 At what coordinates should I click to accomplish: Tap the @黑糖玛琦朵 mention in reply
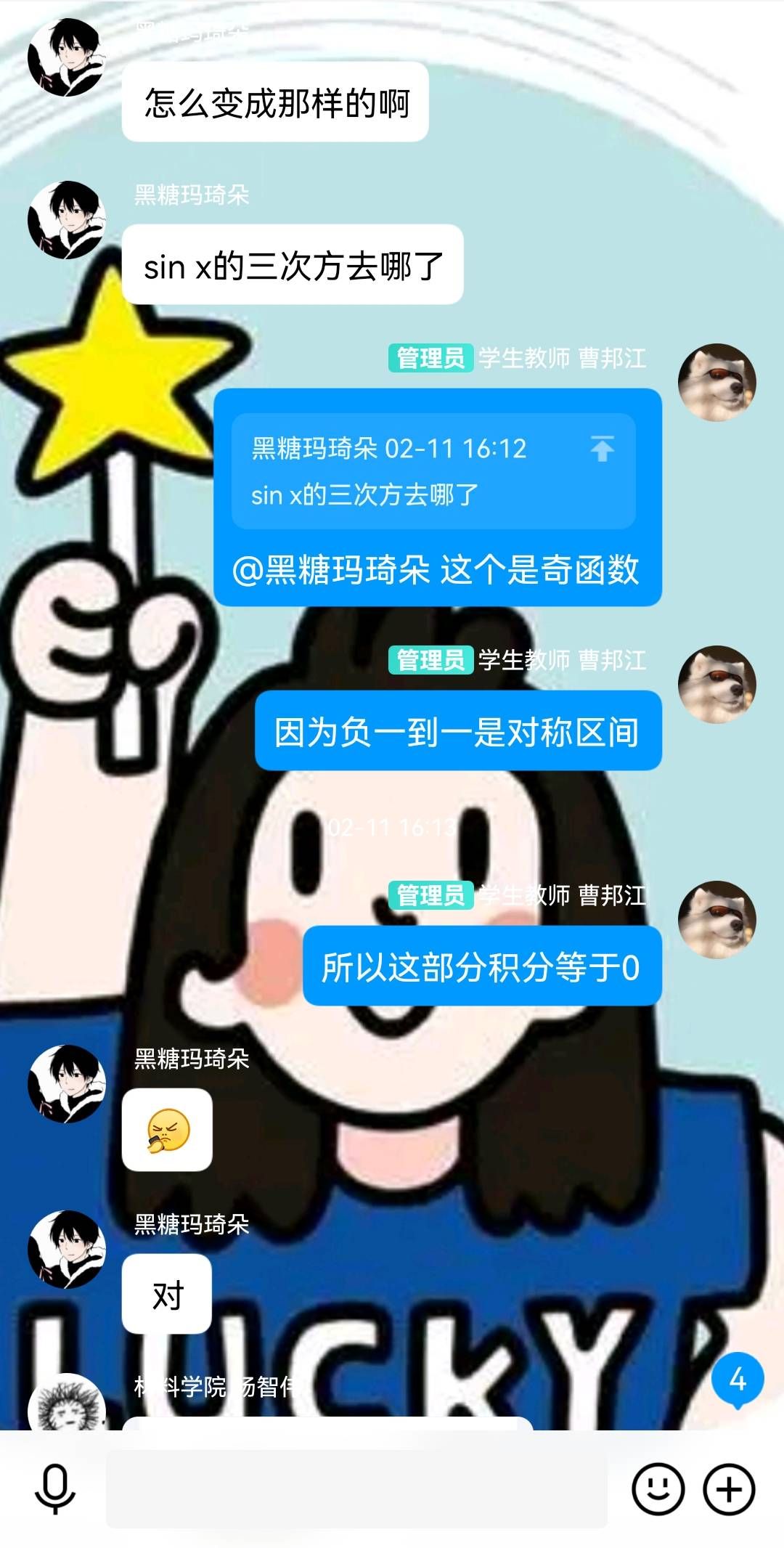331,570
